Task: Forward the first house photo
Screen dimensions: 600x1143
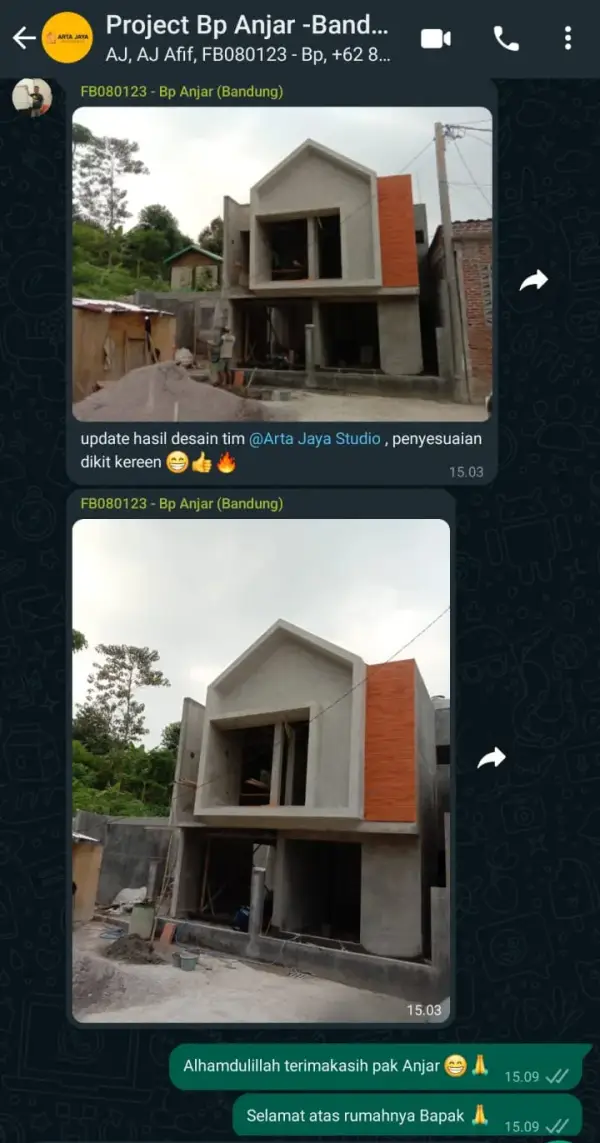Action: [534, 281]
